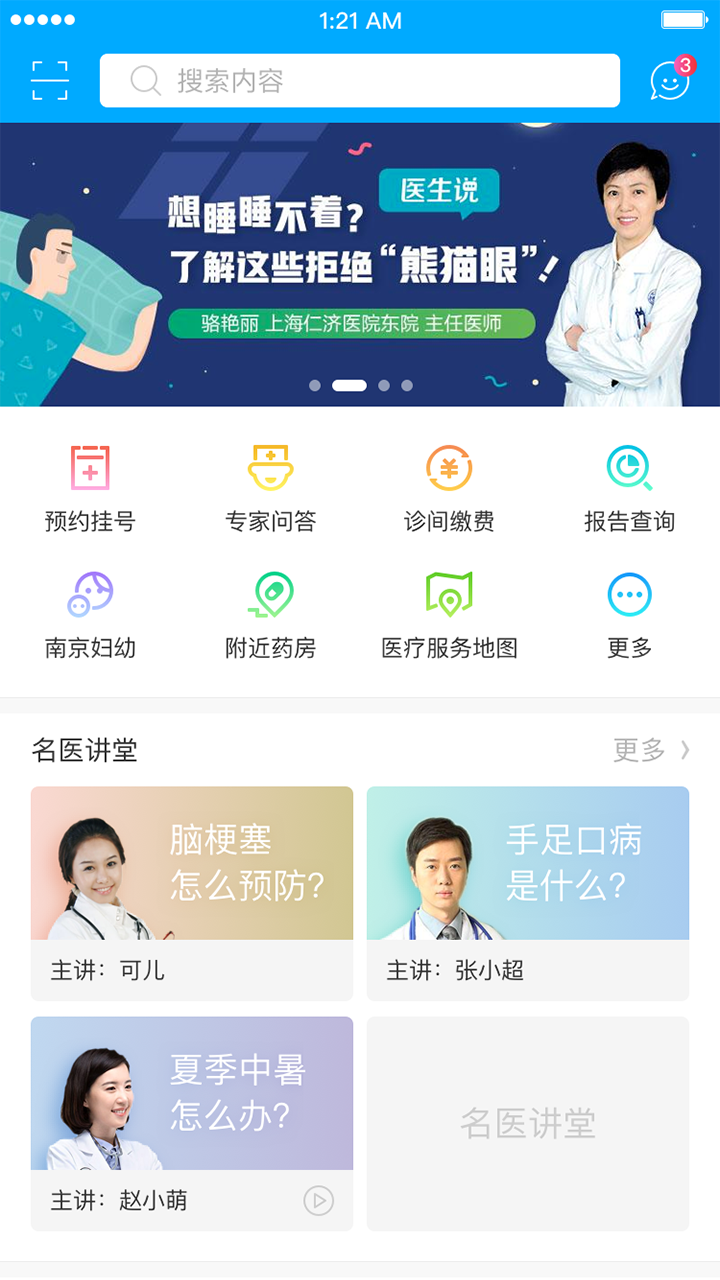Select the 南京妇幼 maternity service icon

coord(90,615)
